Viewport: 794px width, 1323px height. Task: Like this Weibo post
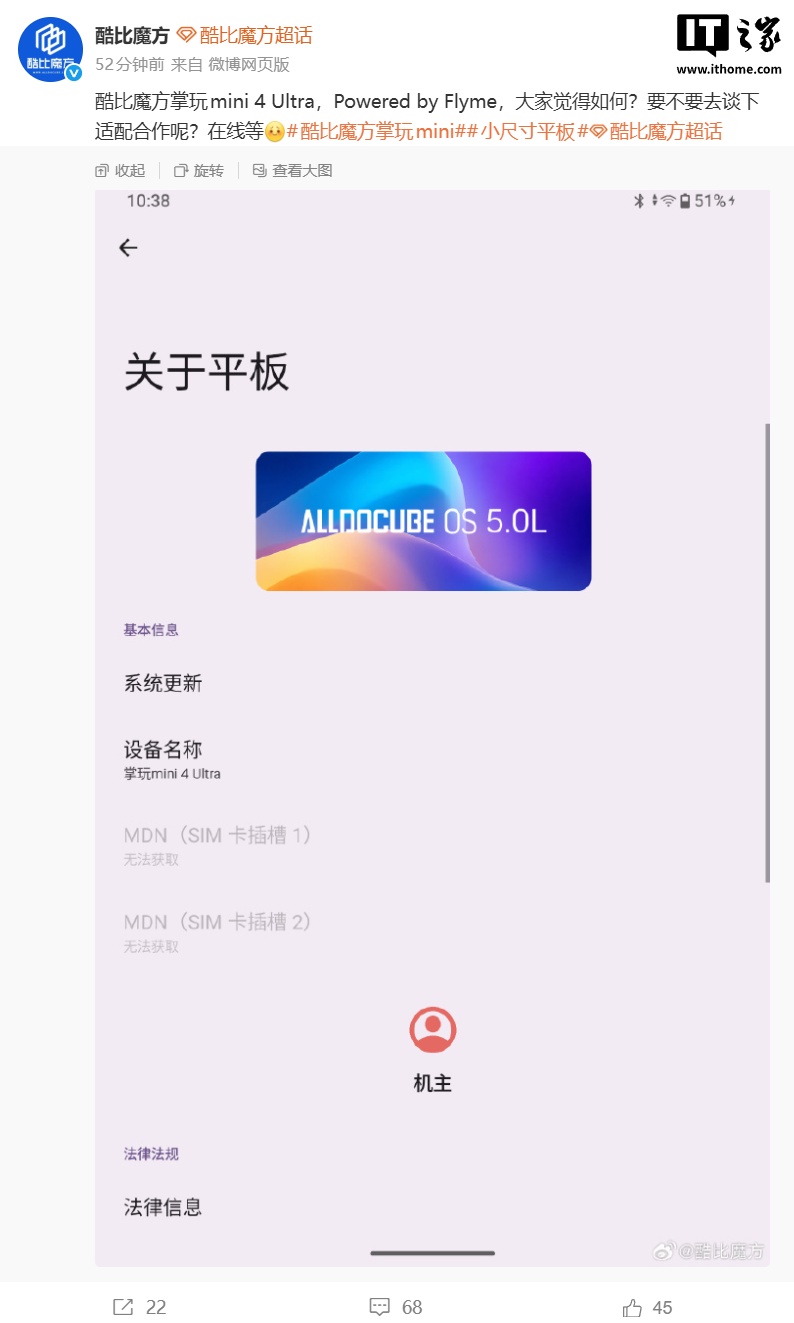(647, 1307)
